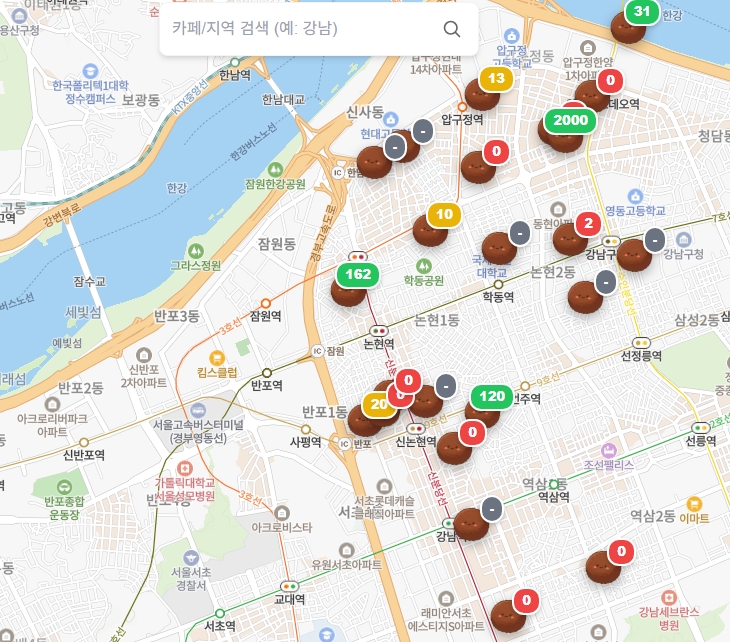This screenshot has width=730, height=642.
Task: Select the cafe marker with badge 120
Action: coord(484,409)
